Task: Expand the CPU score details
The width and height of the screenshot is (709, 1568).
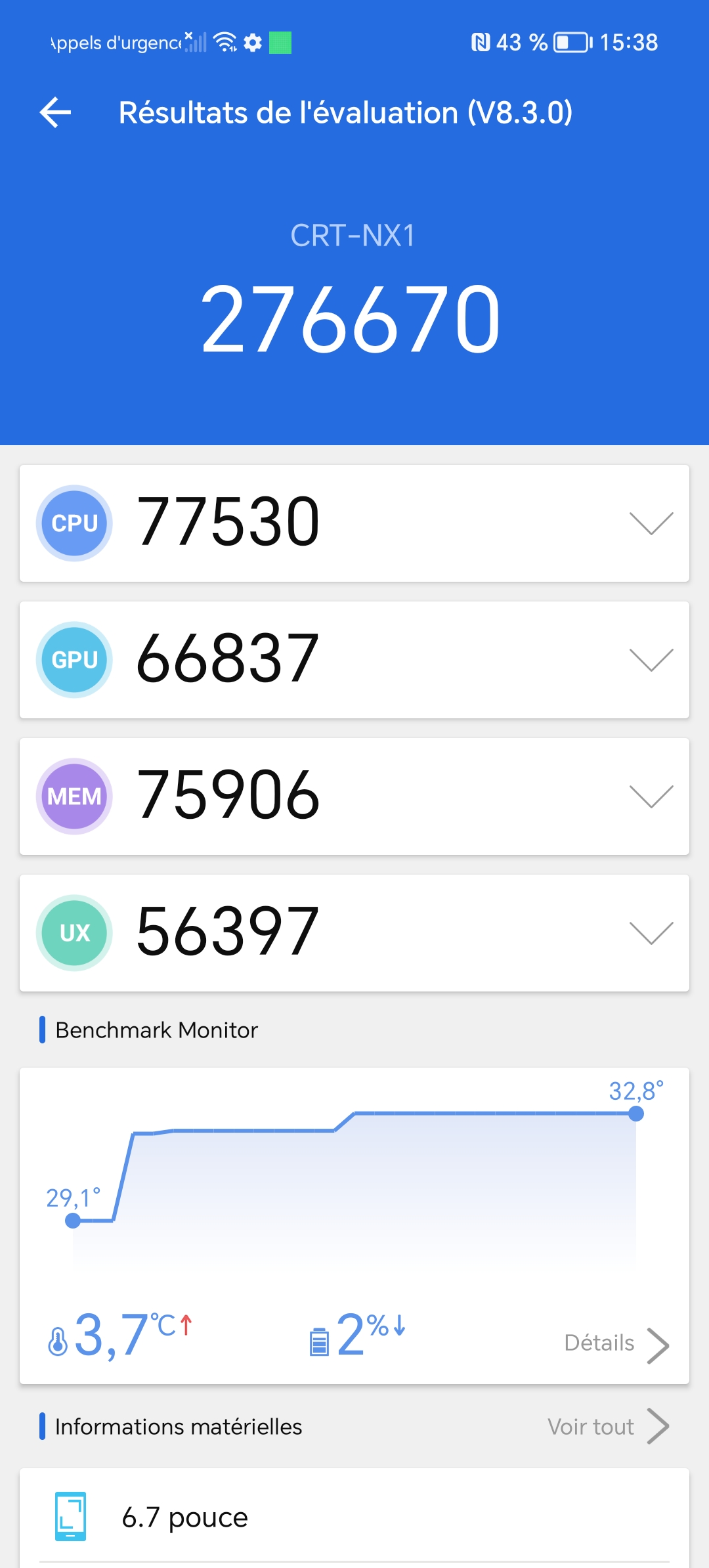Action: click(651, 523)
